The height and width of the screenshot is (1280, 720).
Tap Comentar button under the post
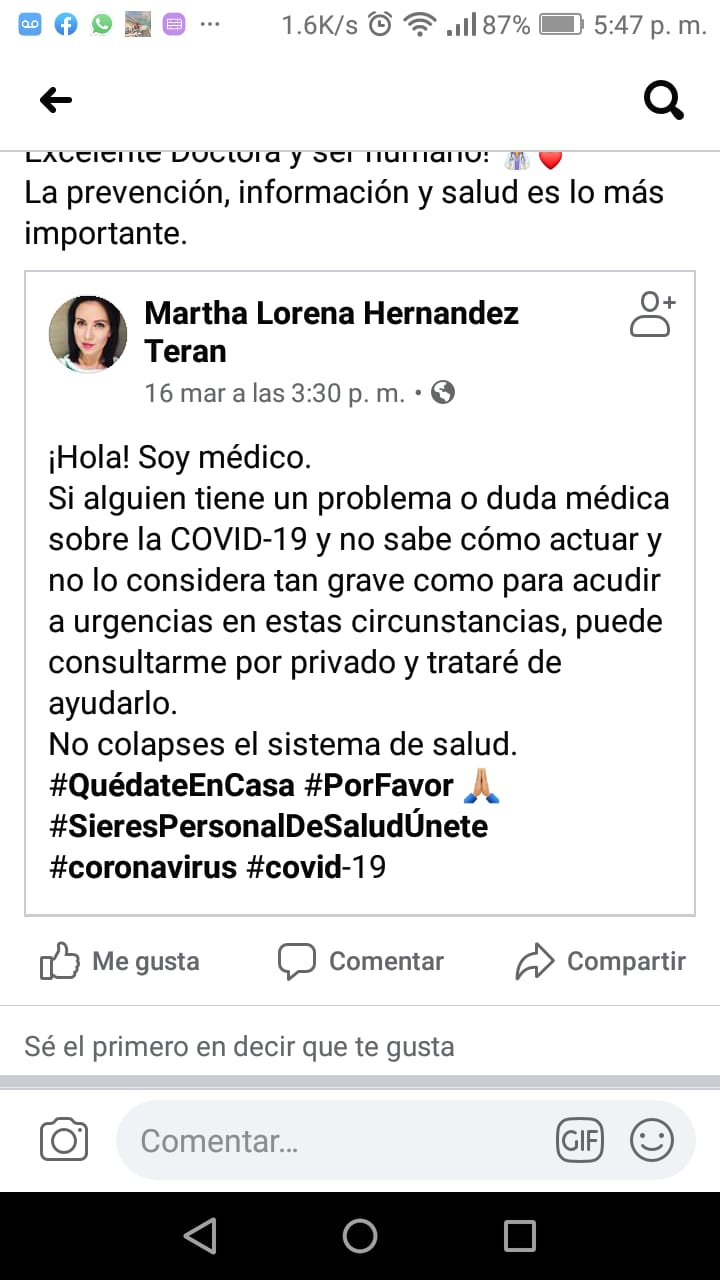coord(361,961)
